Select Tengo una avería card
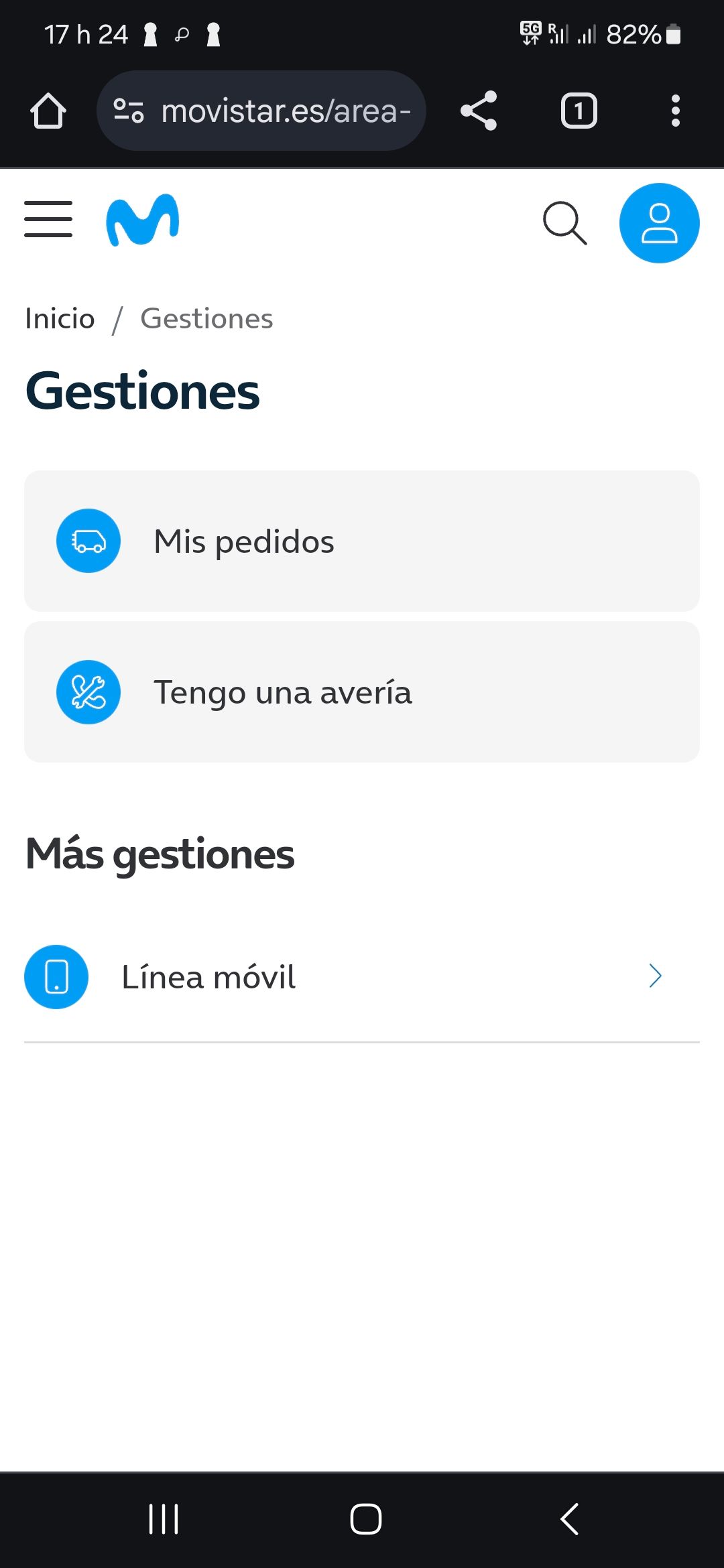 [362, 692]
